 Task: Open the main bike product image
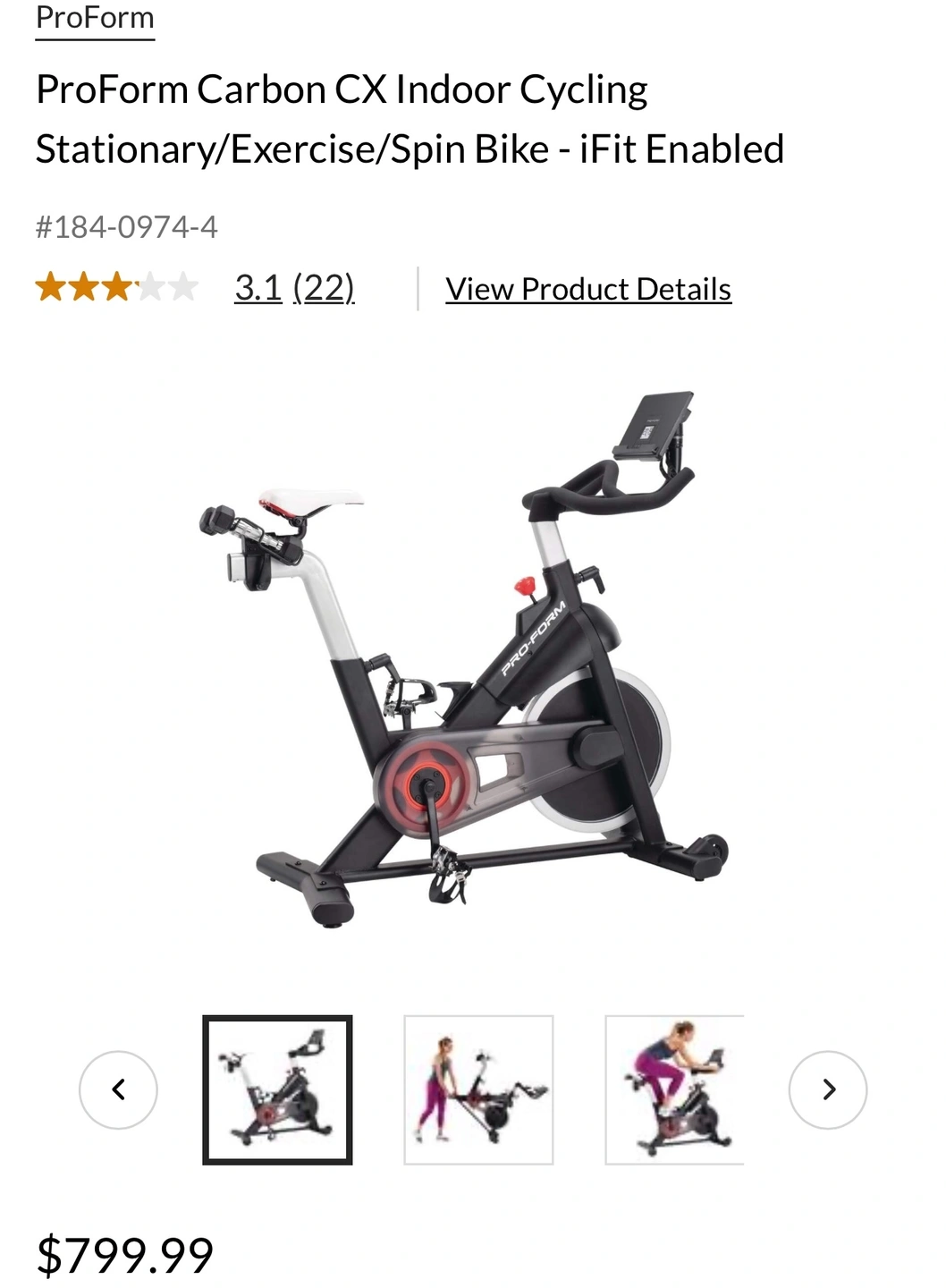click(465, 662)
